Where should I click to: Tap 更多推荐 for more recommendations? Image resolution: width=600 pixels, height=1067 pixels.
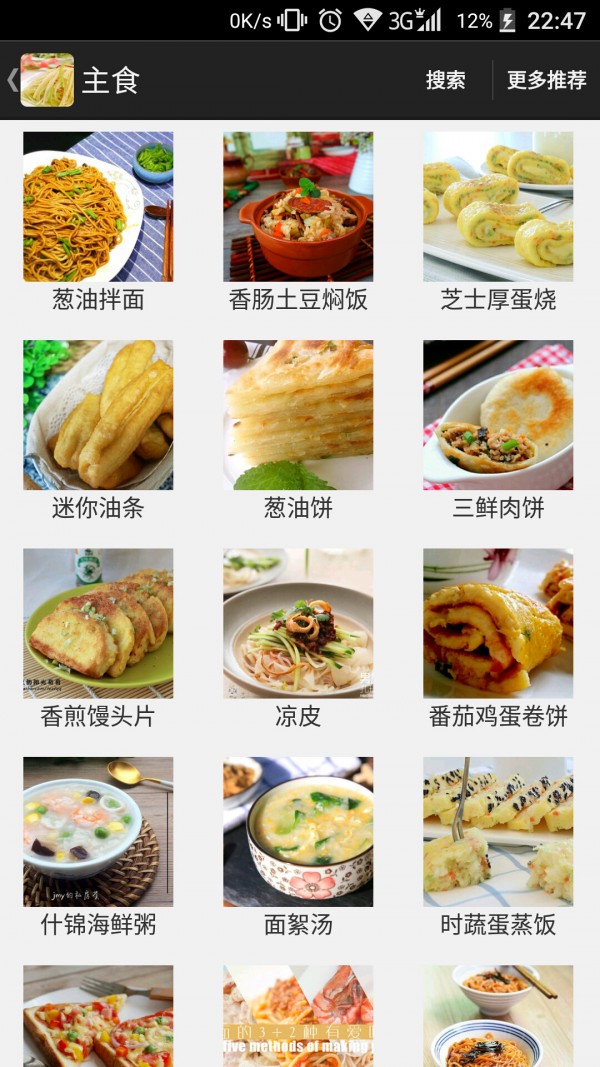[x=546, y=81]
